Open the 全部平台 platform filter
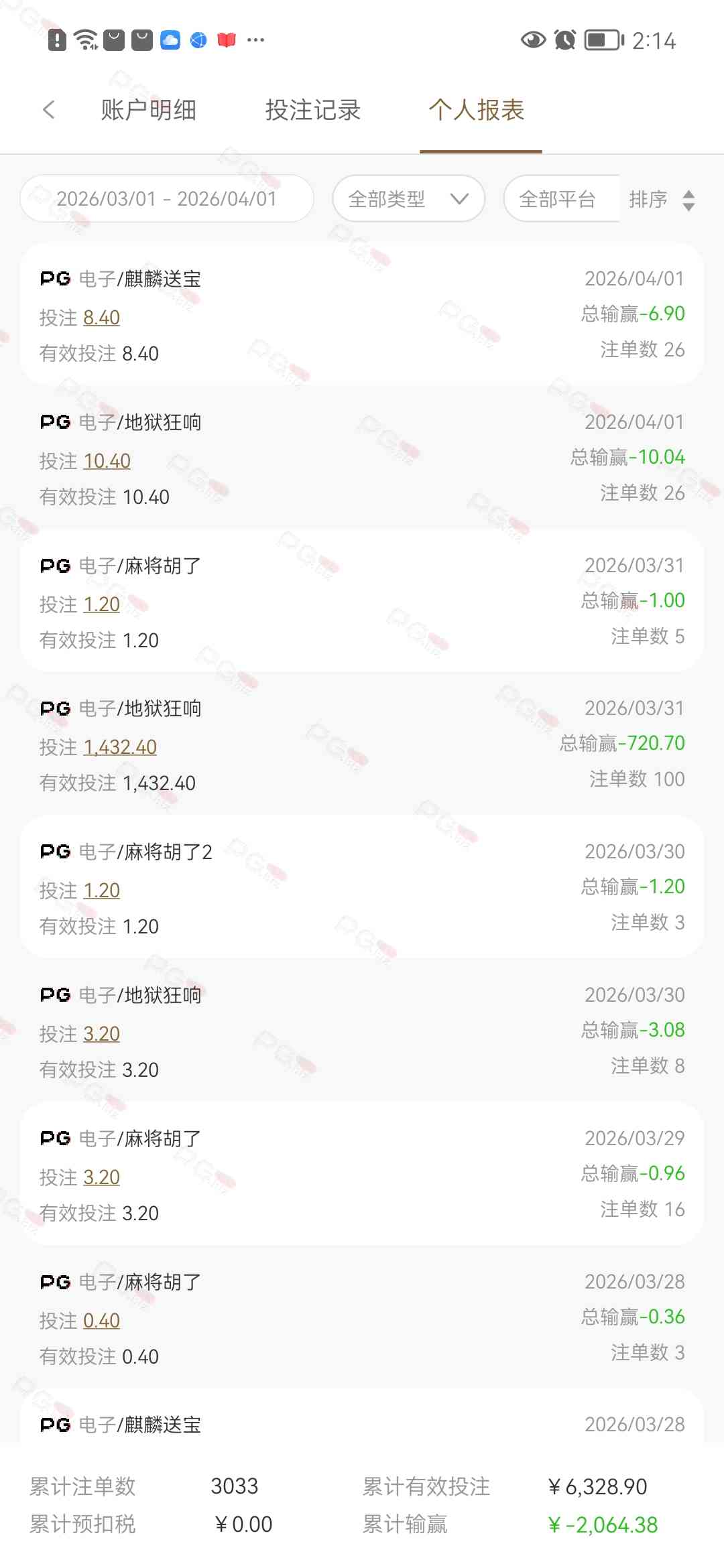 point(558,199)
